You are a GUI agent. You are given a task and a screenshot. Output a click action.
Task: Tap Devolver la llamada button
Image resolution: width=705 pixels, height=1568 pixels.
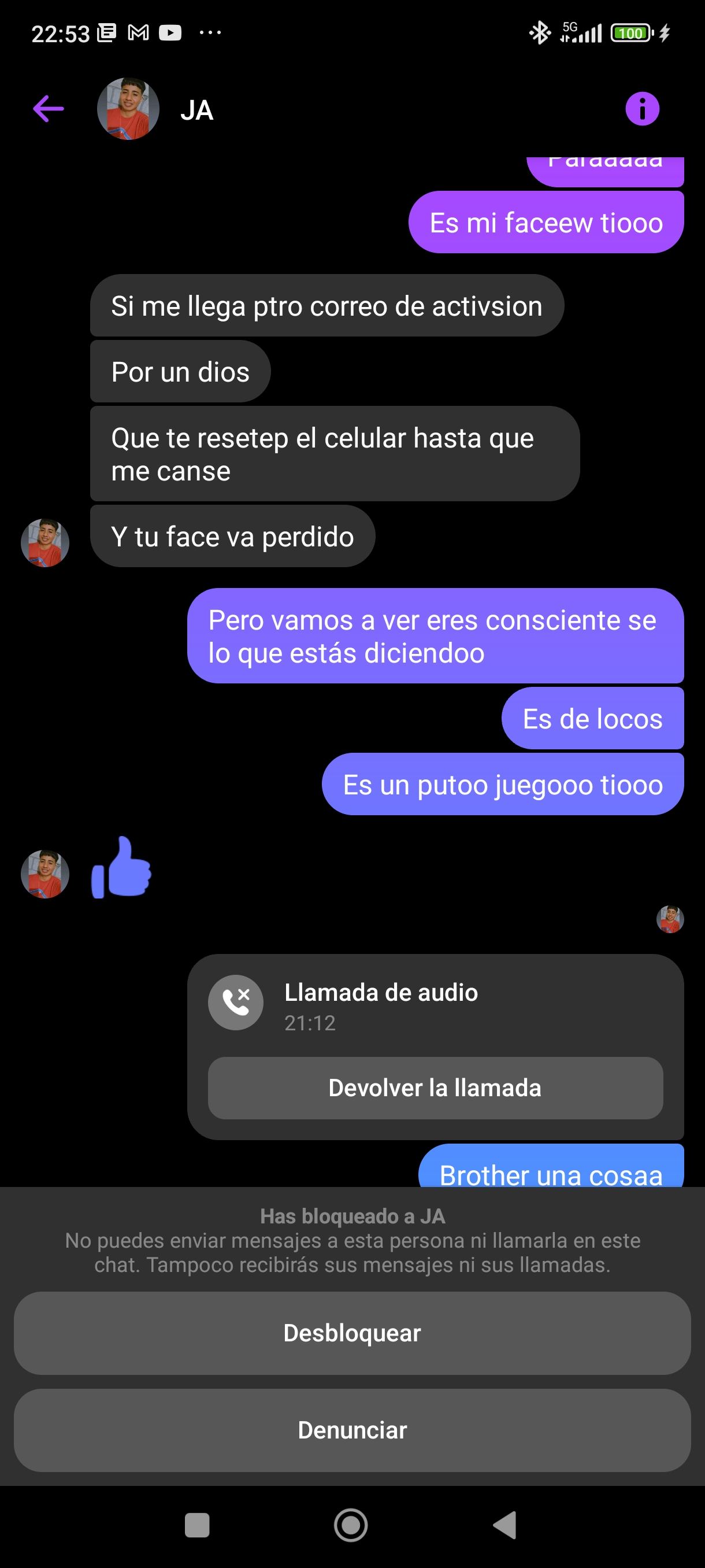click(x=435, y=1088)
